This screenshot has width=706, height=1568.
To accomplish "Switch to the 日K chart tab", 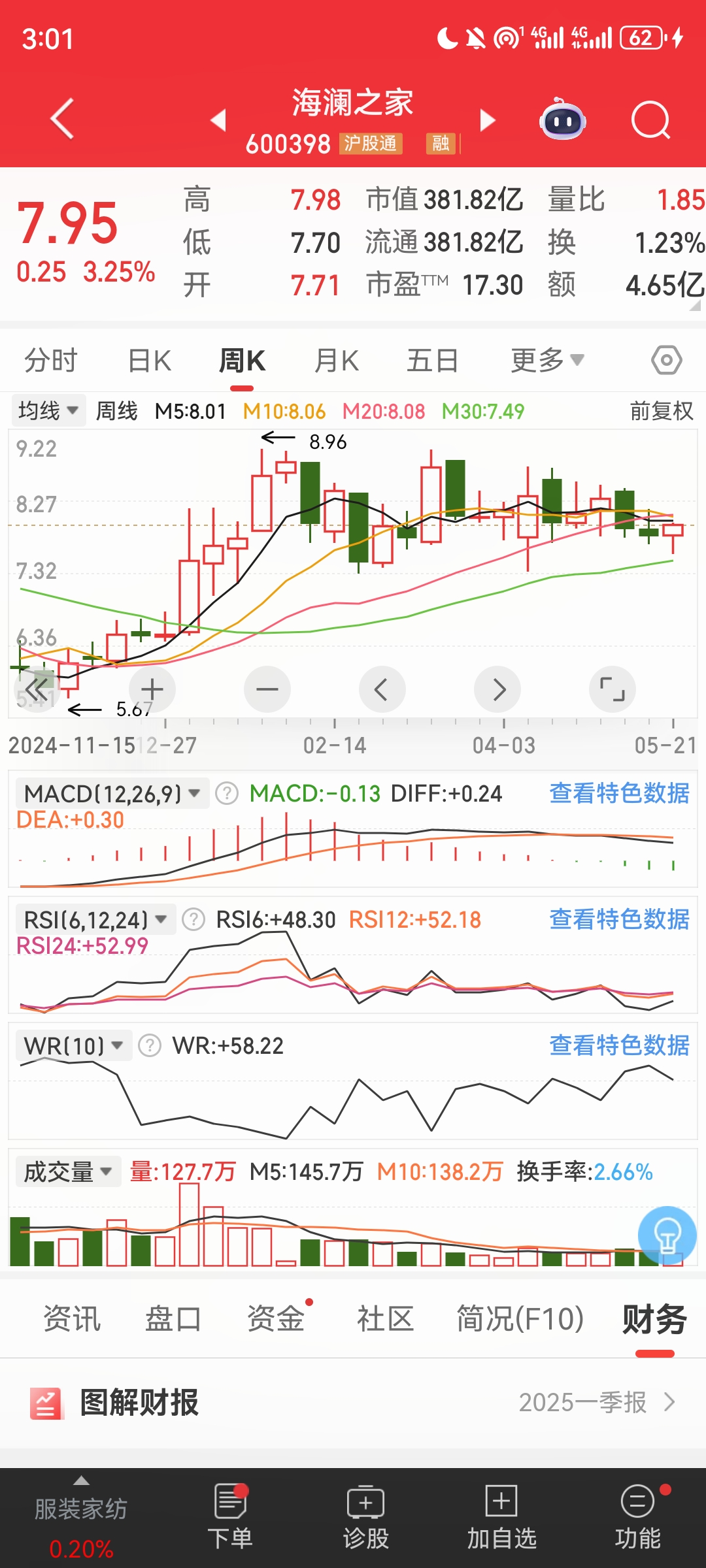I will tap(150, 361).
